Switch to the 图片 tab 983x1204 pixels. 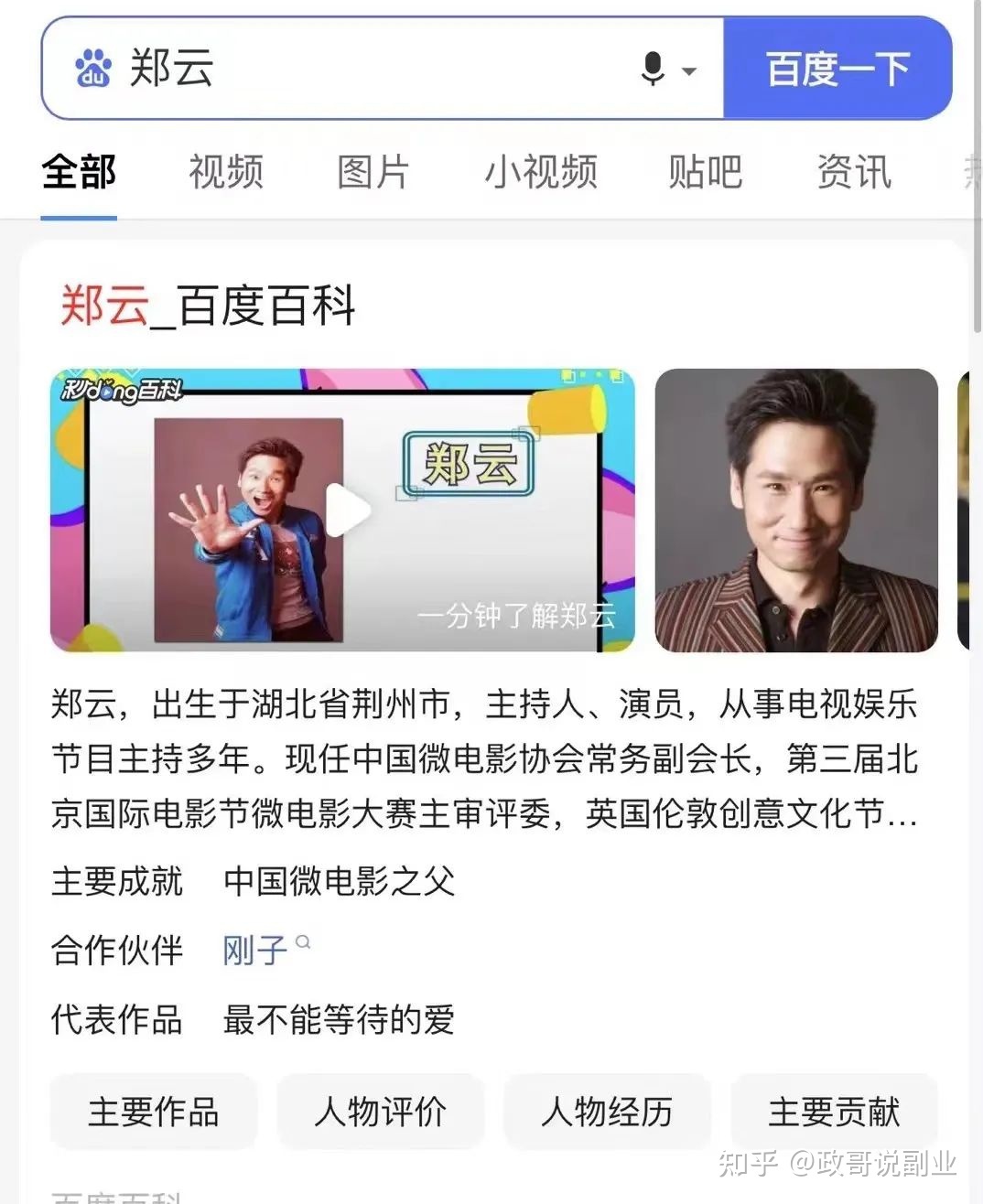click(x=373, y=172)
